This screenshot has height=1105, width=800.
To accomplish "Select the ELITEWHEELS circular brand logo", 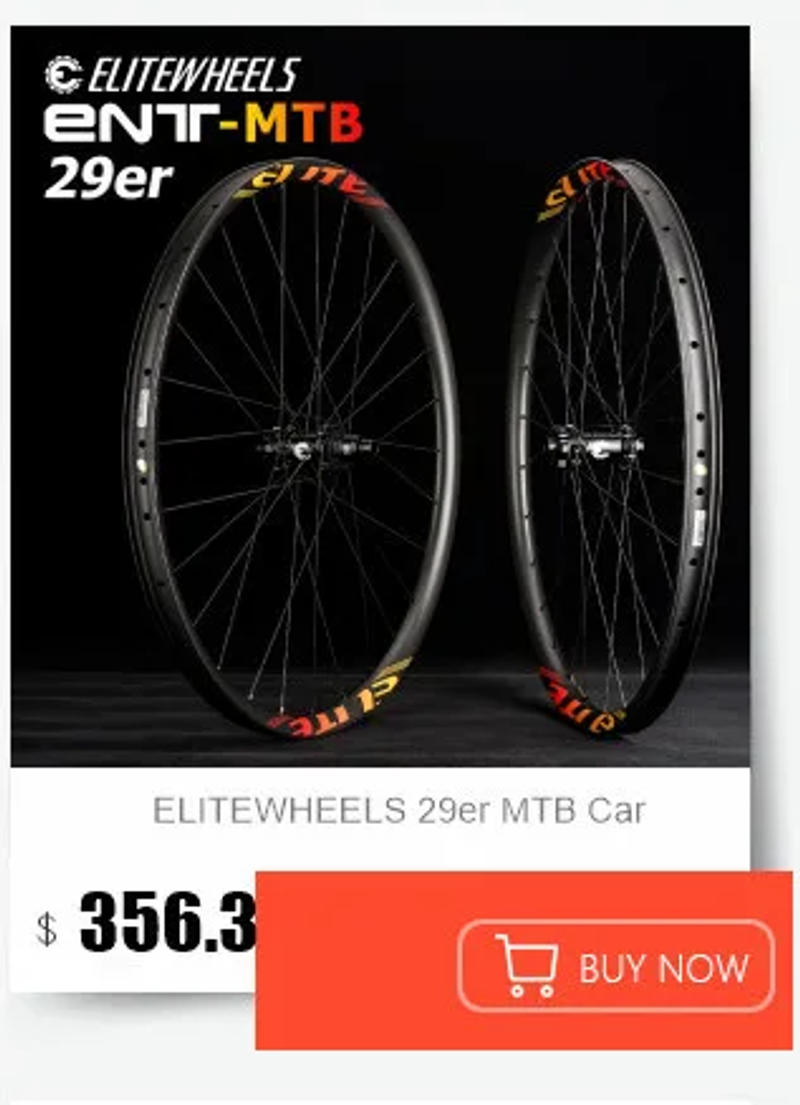I will coord(64,68).
